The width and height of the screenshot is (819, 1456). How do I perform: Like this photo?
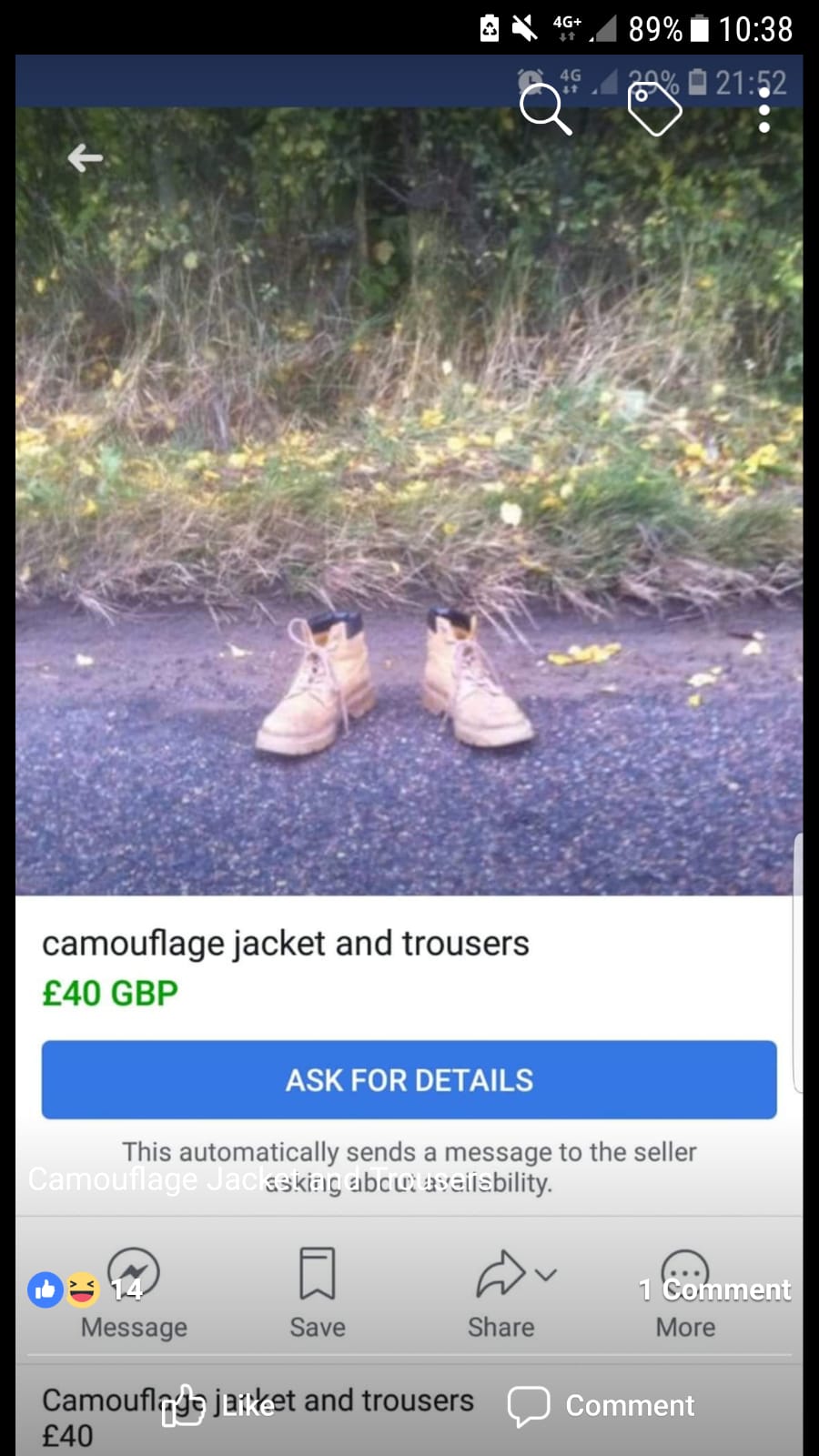pos(218,1406)
